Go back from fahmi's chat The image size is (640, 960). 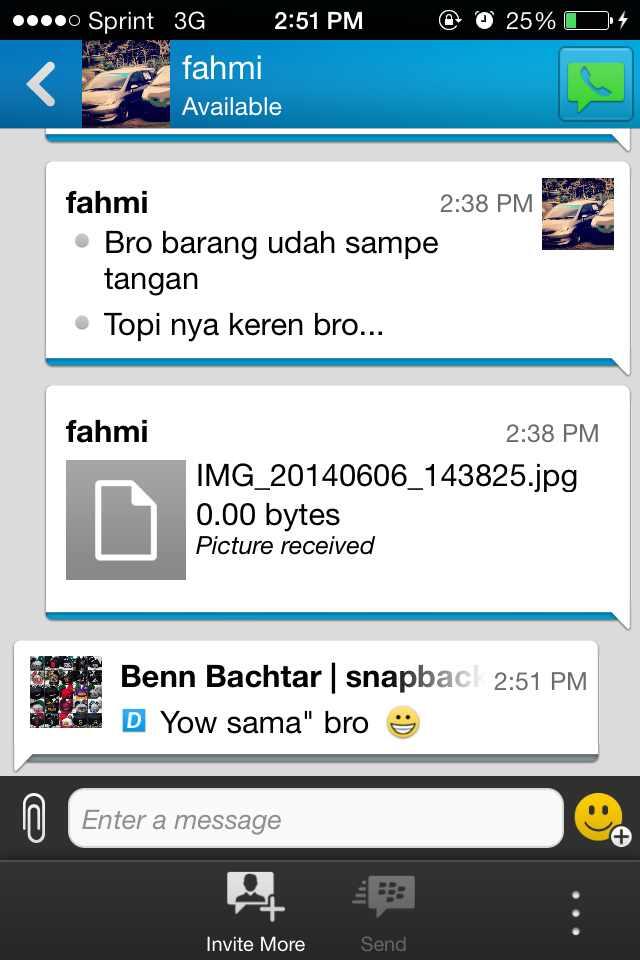40,85
